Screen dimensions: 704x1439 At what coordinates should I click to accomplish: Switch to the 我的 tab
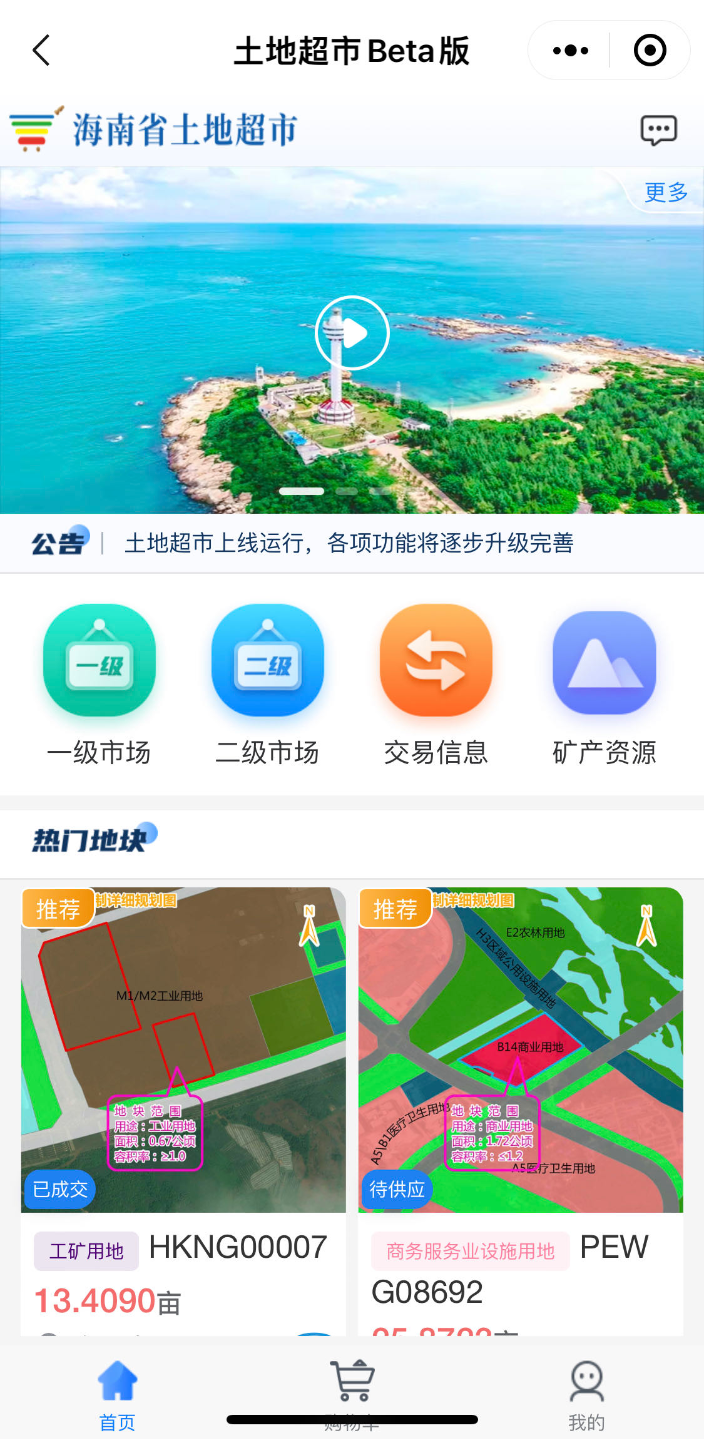click(x=587, y=1395)
